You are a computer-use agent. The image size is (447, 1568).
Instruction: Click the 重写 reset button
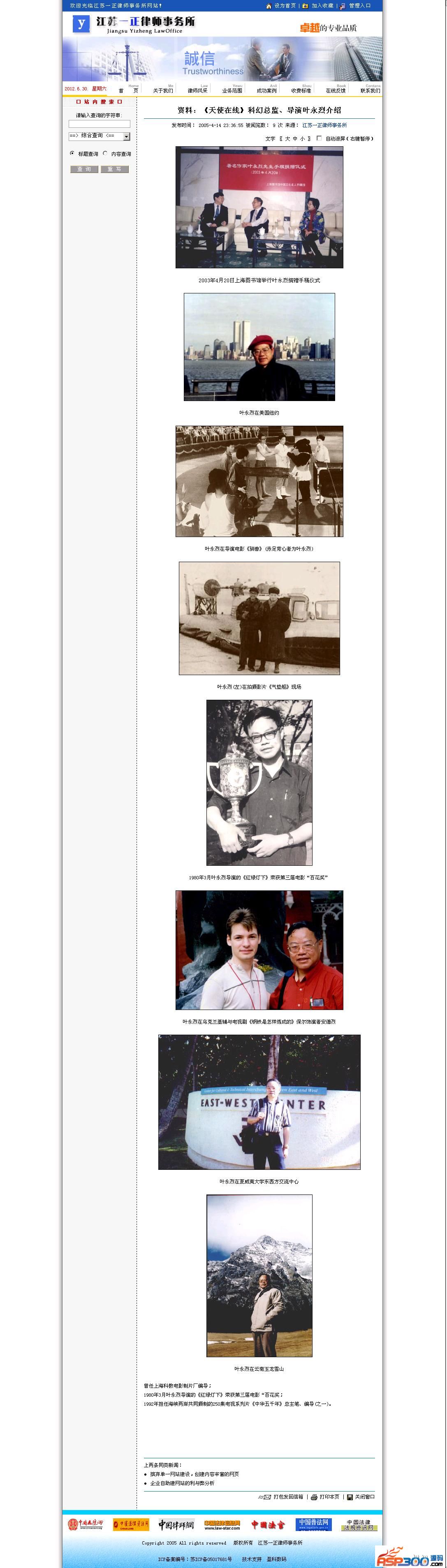point(114,169)
